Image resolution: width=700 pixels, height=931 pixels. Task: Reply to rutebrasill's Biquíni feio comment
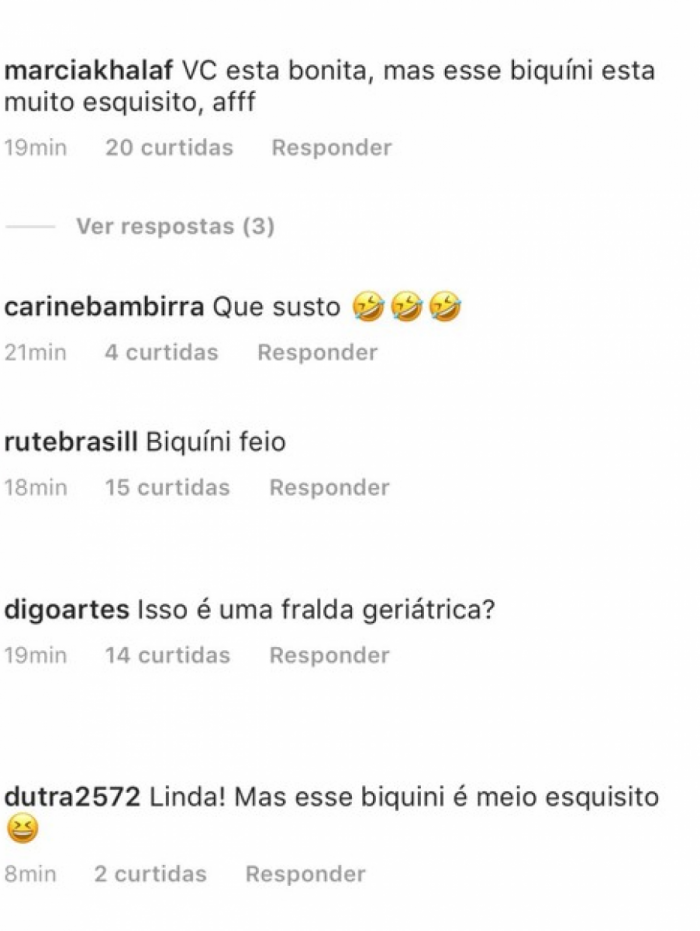(x=329, y=488)
